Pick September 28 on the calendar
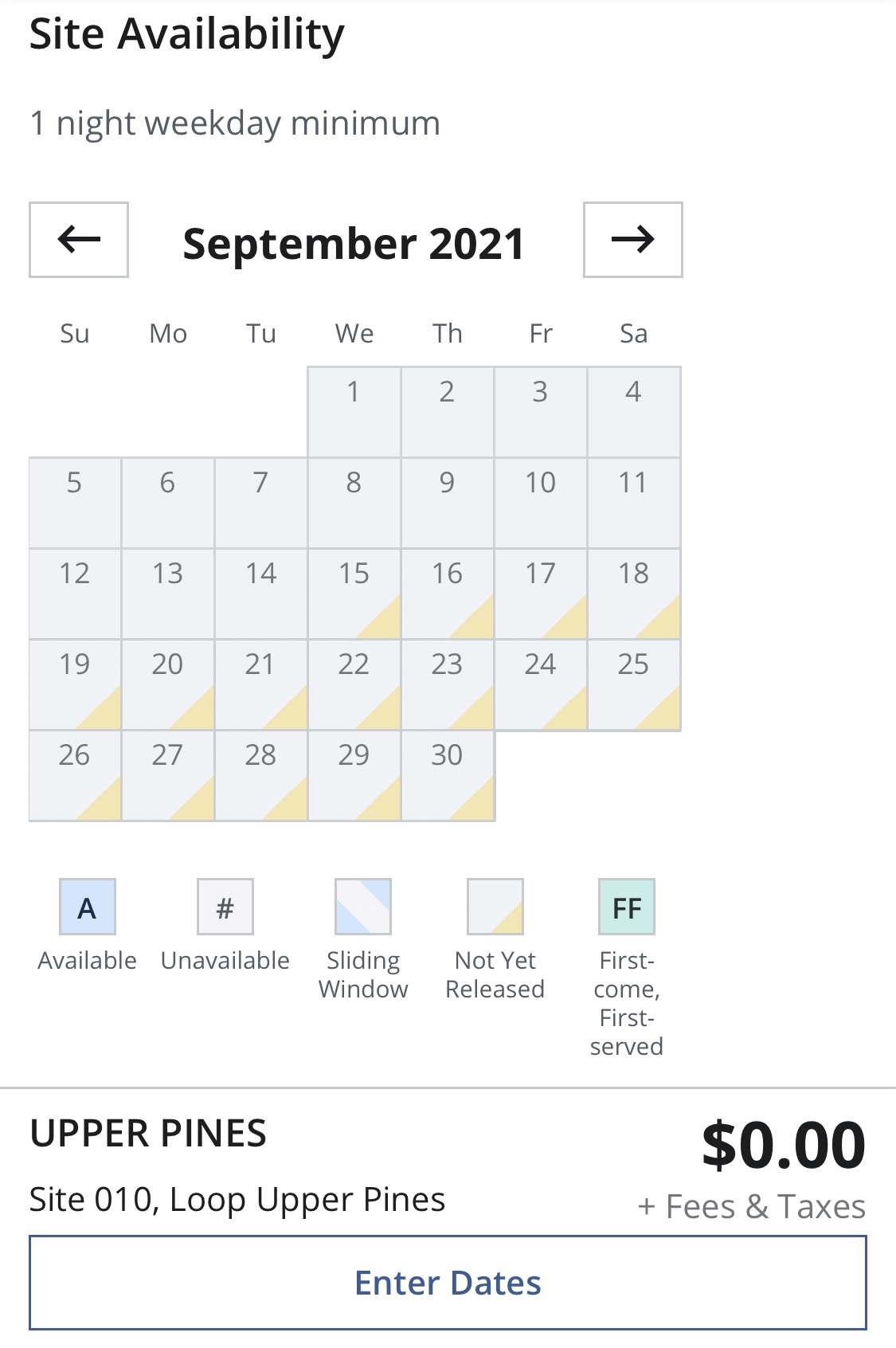This screenshot has width=896, height=1348. click(x=261, y=775)
